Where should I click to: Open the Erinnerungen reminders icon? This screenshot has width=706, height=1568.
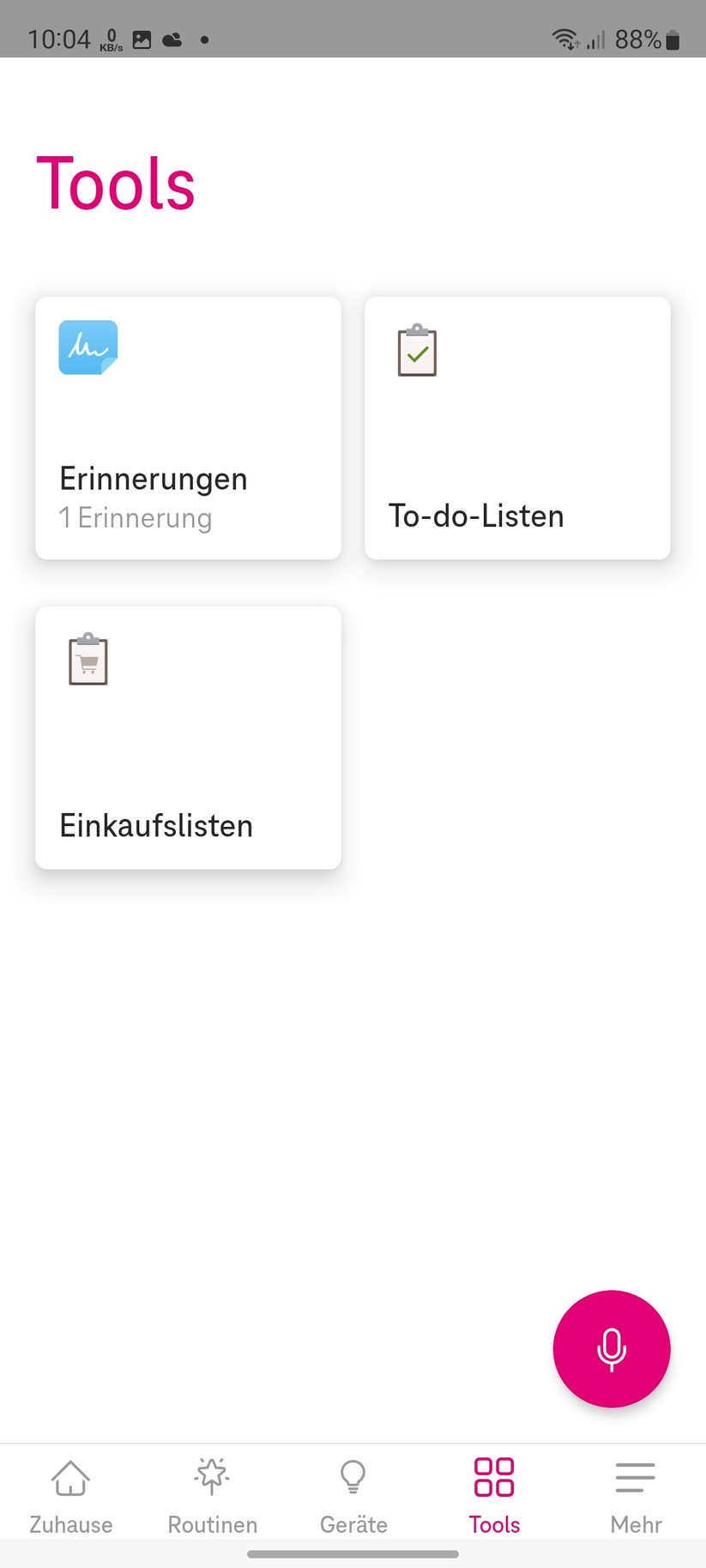coord(87,347)
